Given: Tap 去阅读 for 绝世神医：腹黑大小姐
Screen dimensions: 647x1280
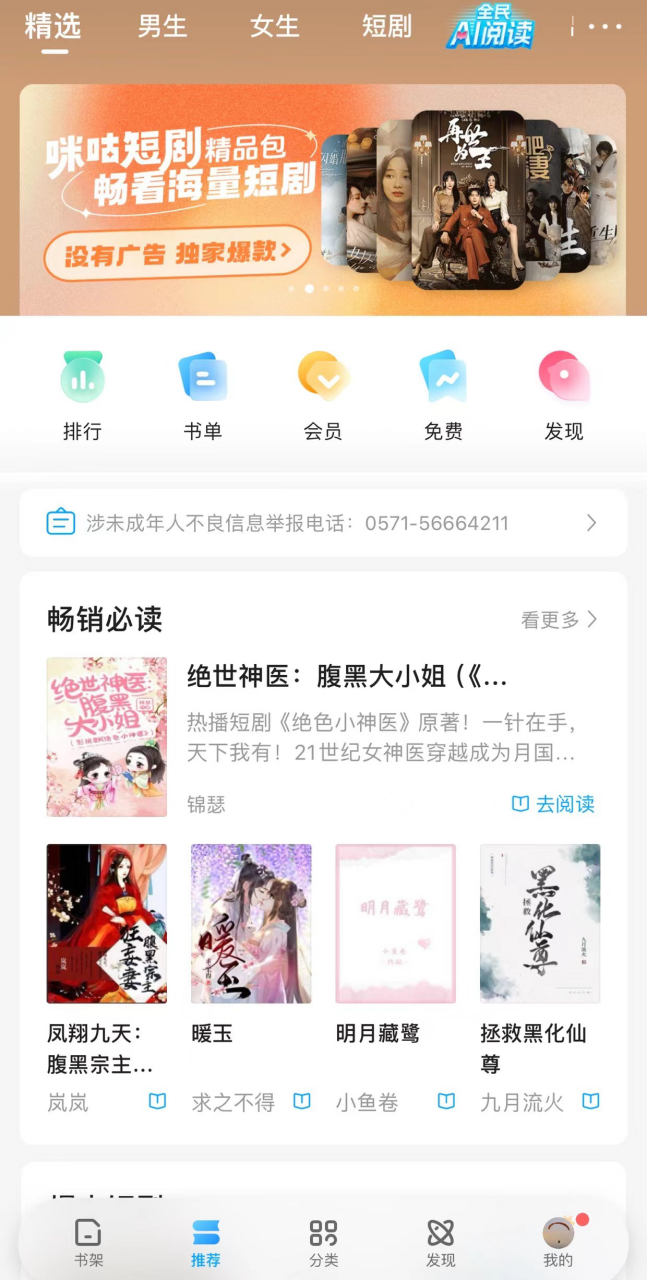Looking at the screenshot, I should pyautogui.click(x=553, y=804).
